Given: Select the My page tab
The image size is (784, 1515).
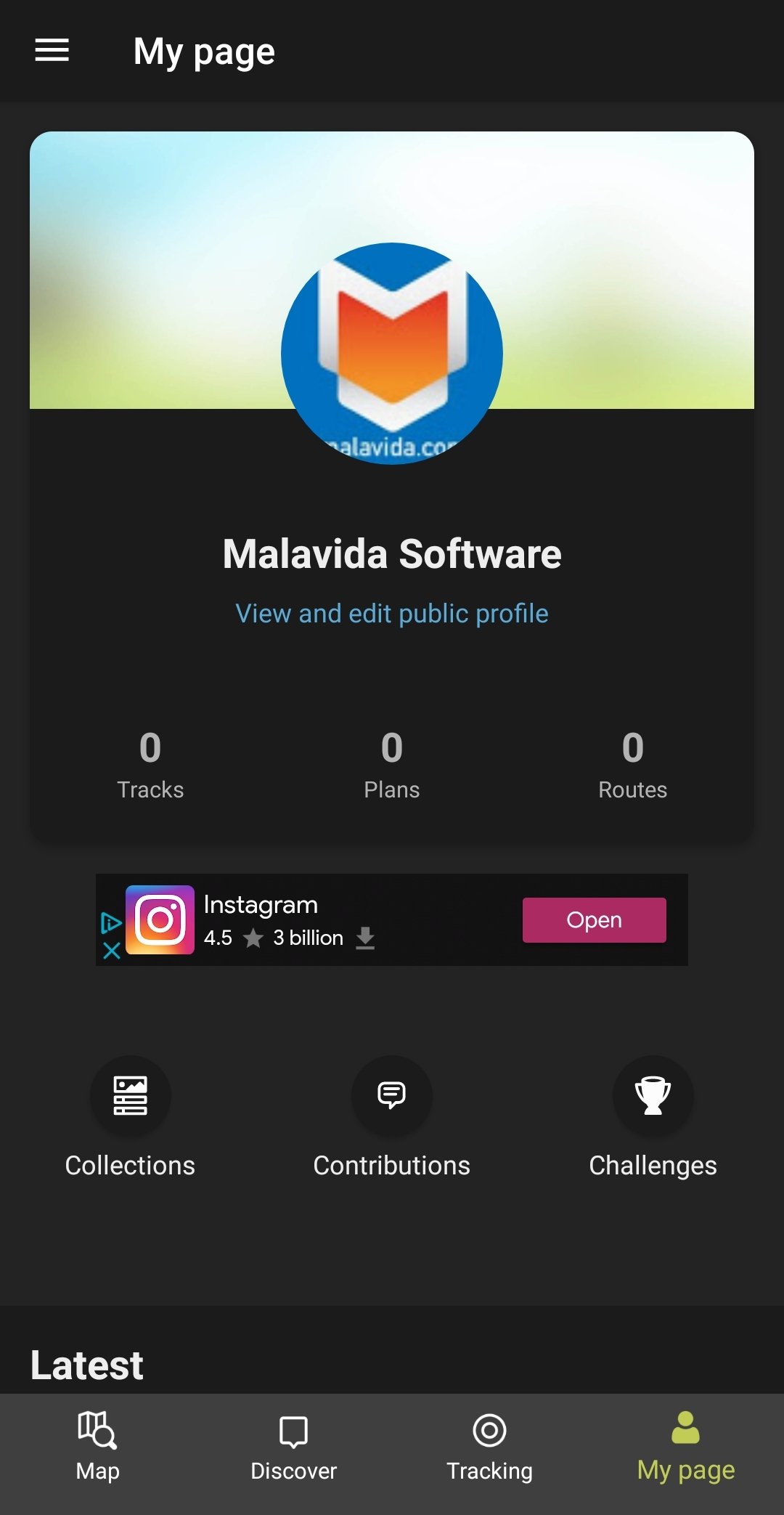Looking at the screenshot, I should click(x=685, y=1446).
